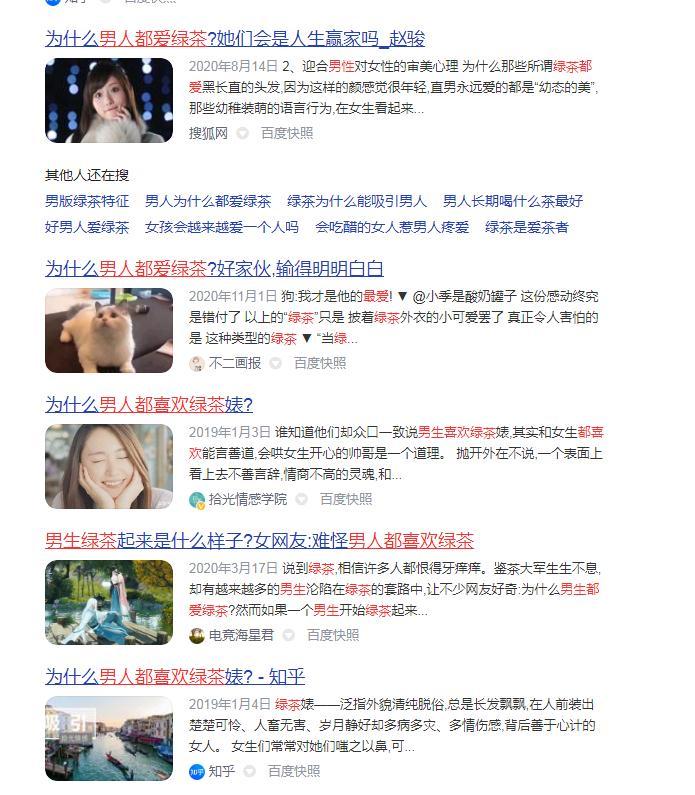
Task: Open source 电竞海星君
Action: point(240,635)
